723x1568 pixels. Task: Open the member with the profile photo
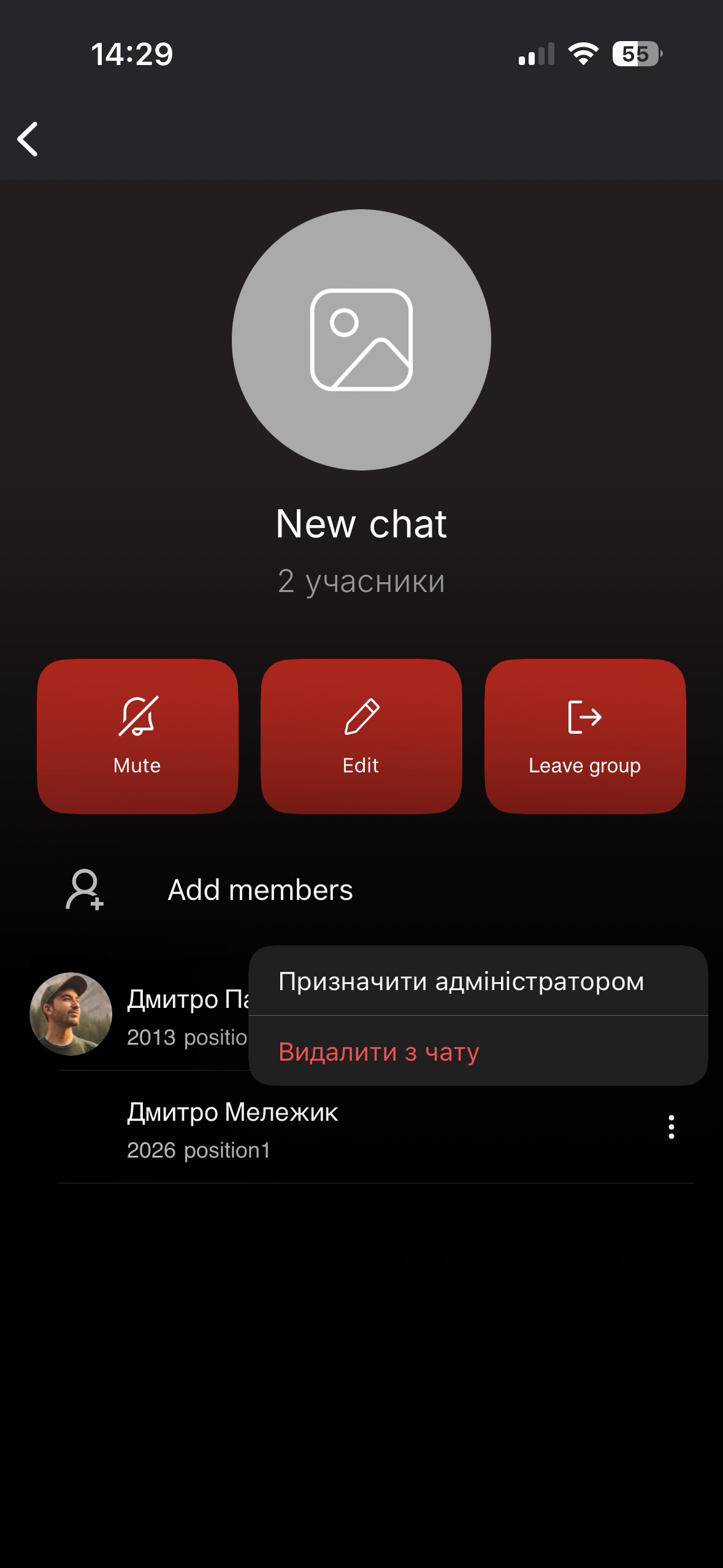71,1014
